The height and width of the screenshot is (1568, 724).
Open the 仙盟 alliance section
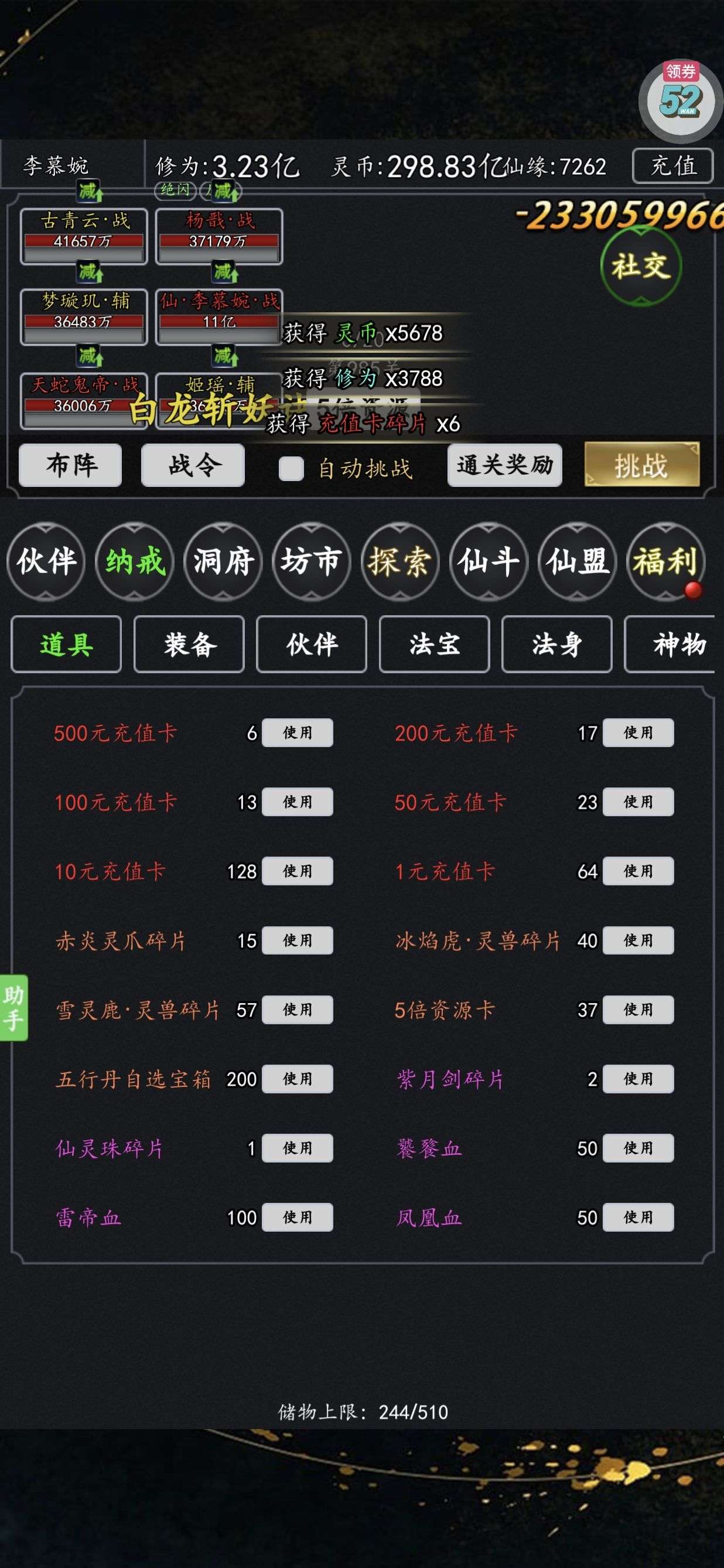(578, 561)
